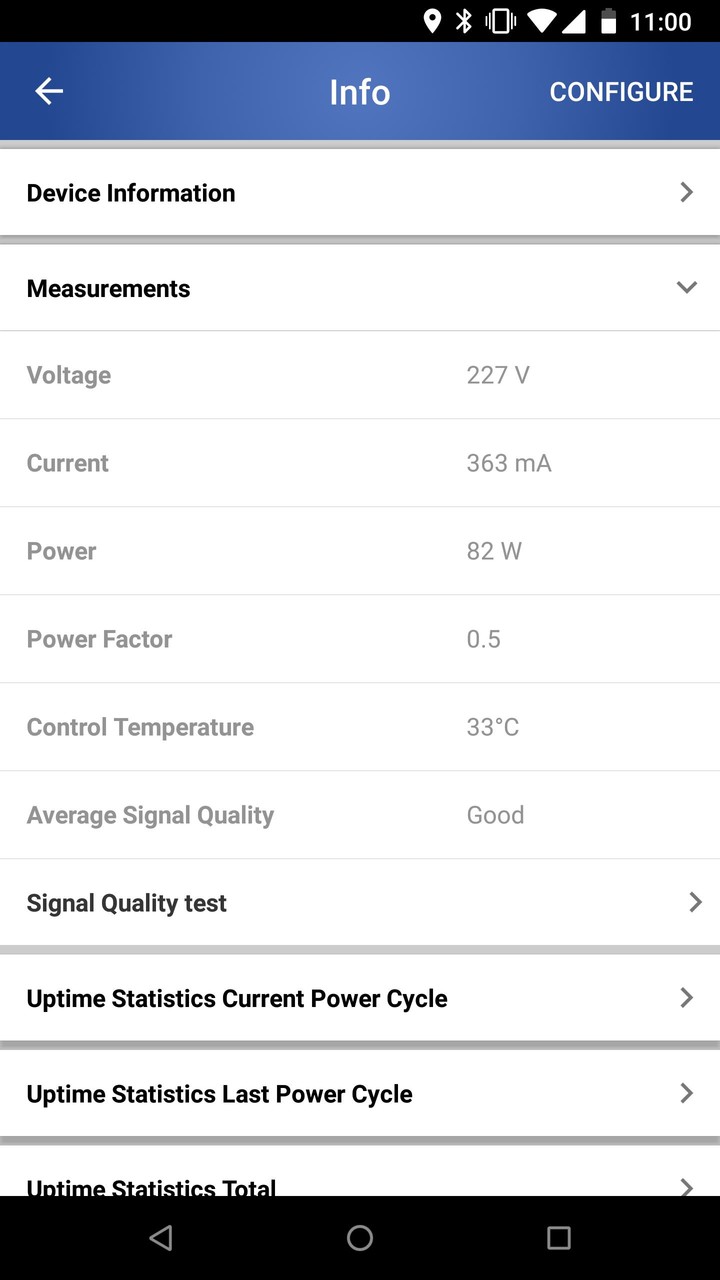Start the Signal Quality test

coord(360,902)
